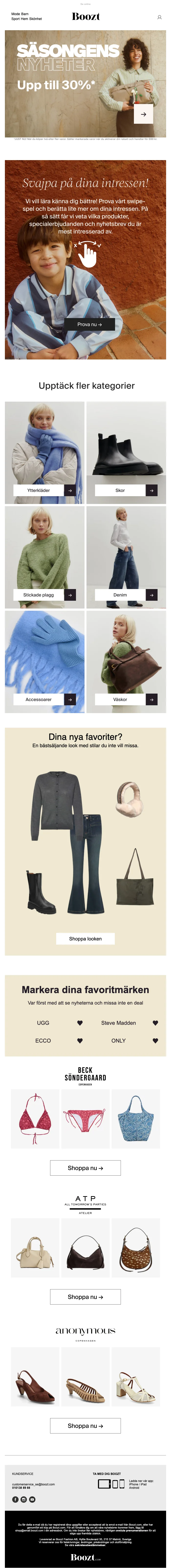Open the Boozt Facebook page icon
The width and height of the screenshot is (171, 1568).
15,1500
